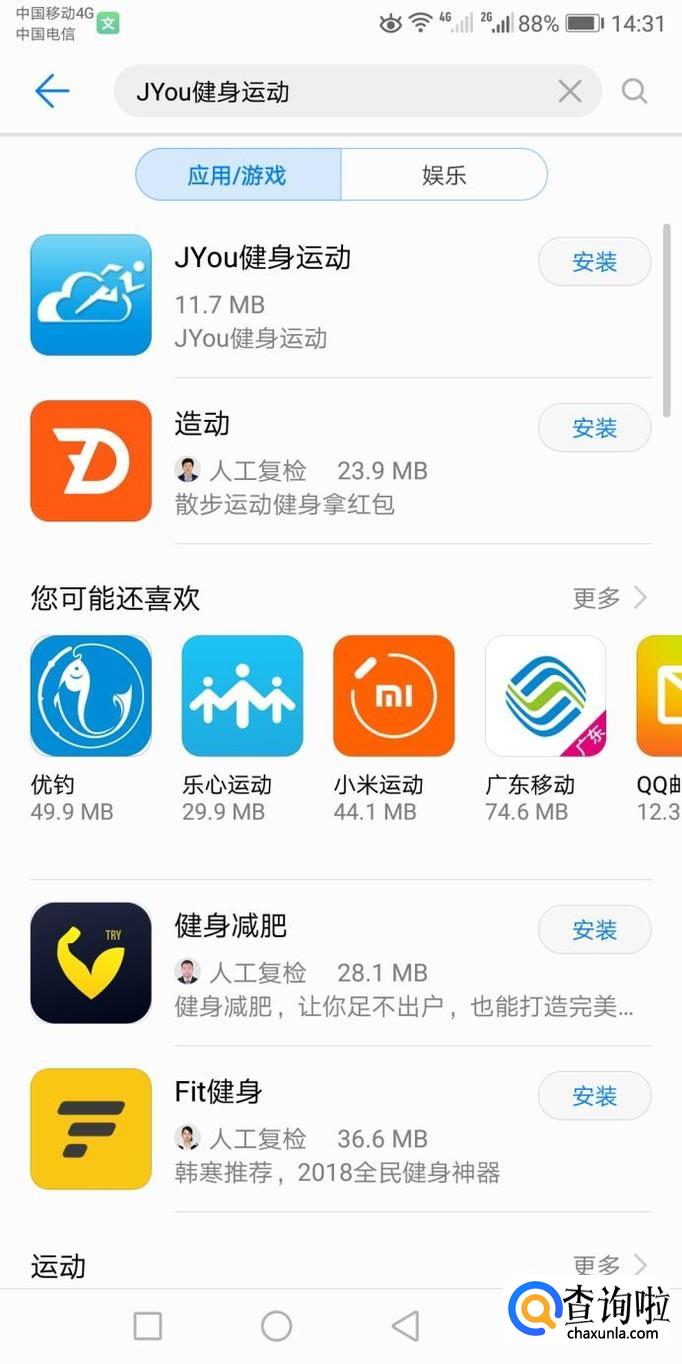Image resolution: width=682 pixels, height=1364 pixels.
Task: Install the Fit健身 app
Action: click(594, 1096)
